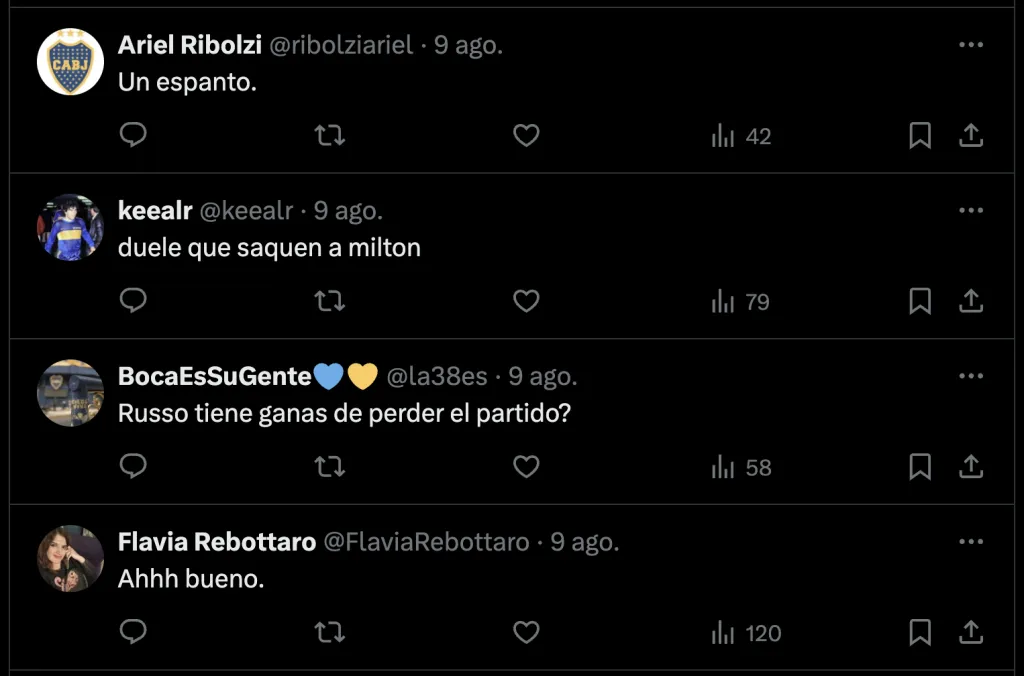This screenshot has height=676, width=1024.
Task: Bookmark Ariel Ribolzi's tweet
Action: [x=920, y=136]
